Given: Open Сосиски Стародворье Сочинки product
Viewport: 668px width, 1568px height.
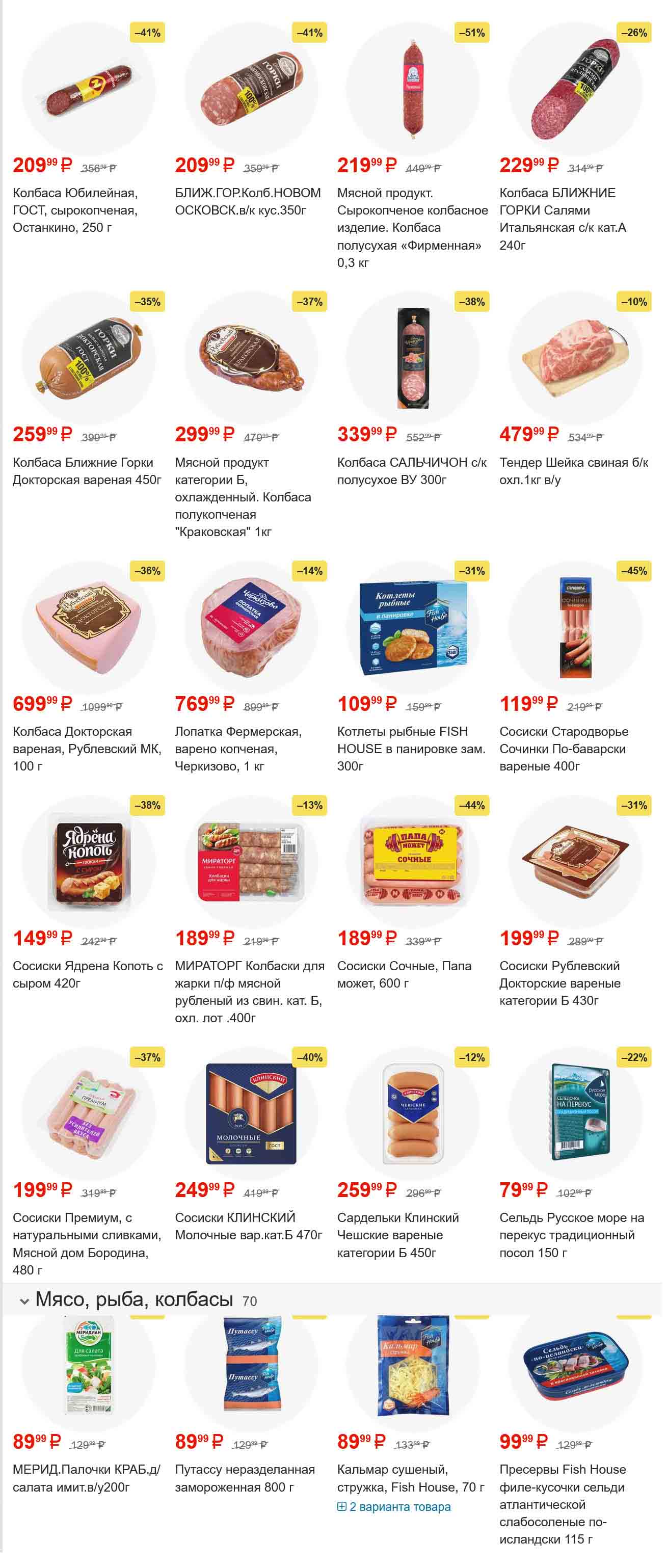Looking at the screenshot, I should 564,749.
